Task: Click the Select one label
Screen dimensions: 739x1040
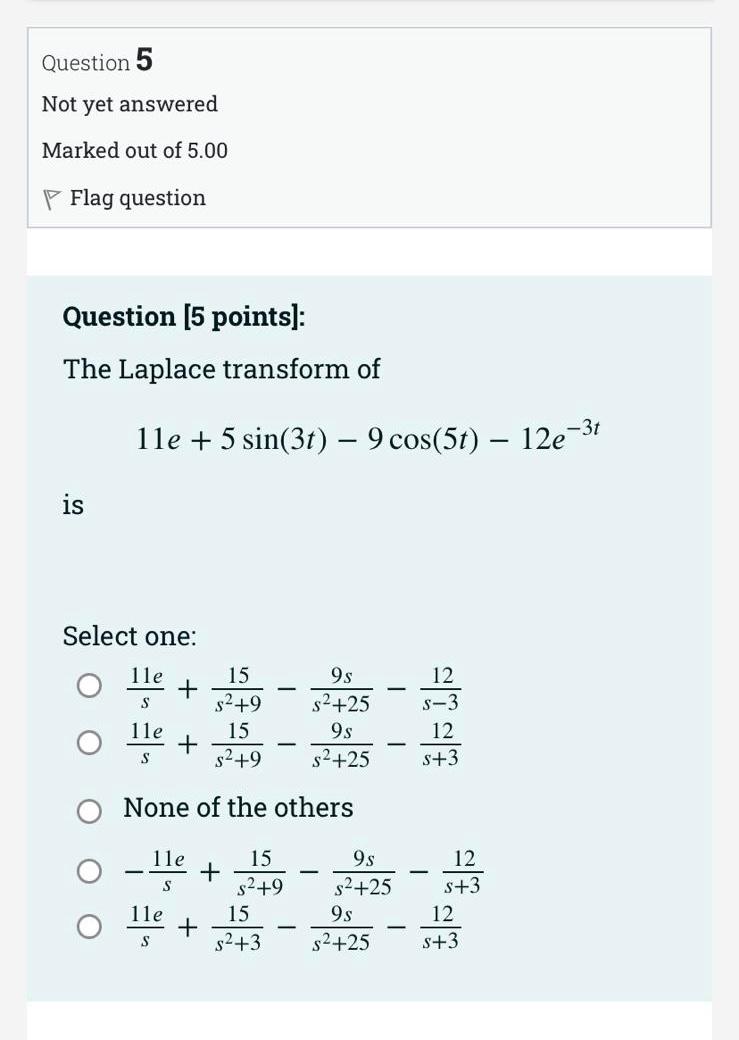Action: click(x=130, y=636)
